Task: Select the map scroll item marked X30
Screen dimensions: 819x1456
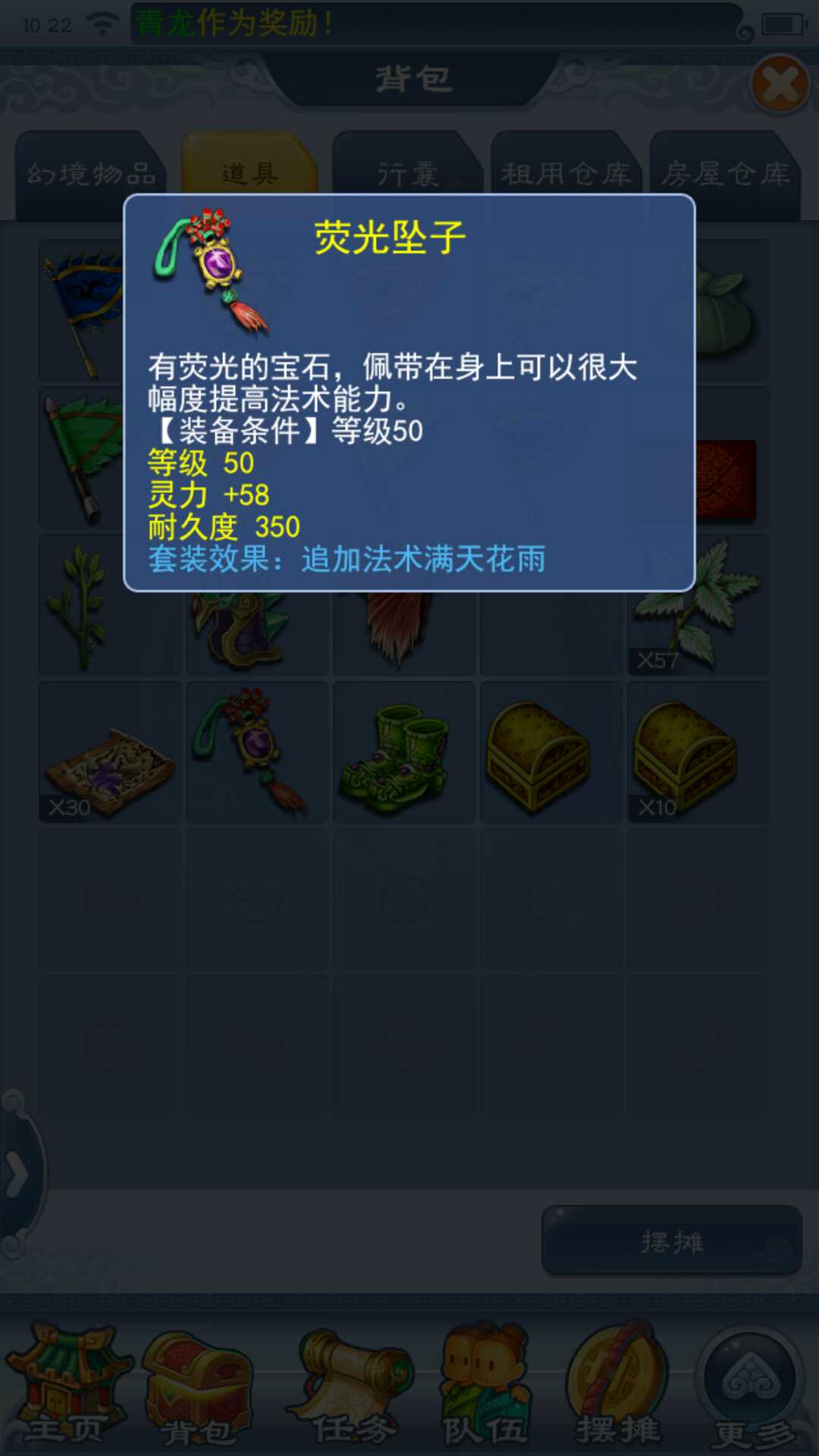Action: point(110,752)
